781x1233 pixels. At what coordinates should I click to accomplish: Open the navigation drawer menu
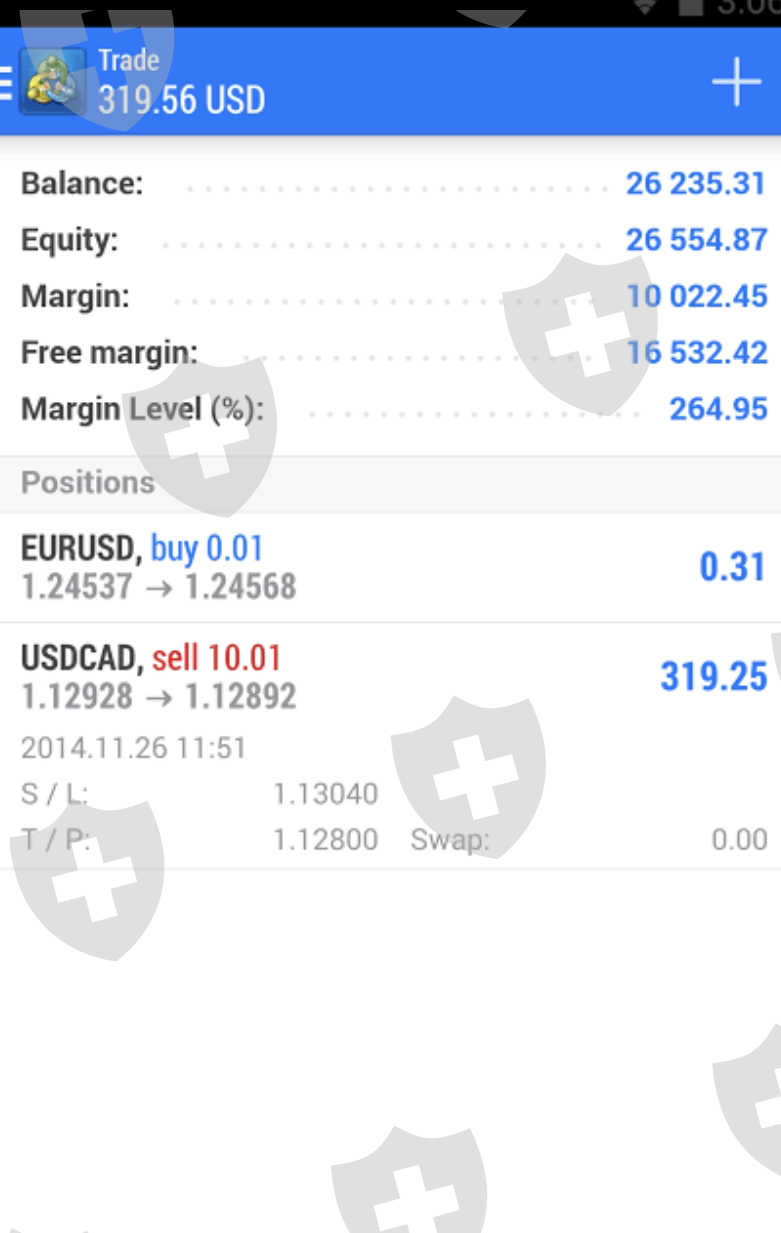pos(6,82)
